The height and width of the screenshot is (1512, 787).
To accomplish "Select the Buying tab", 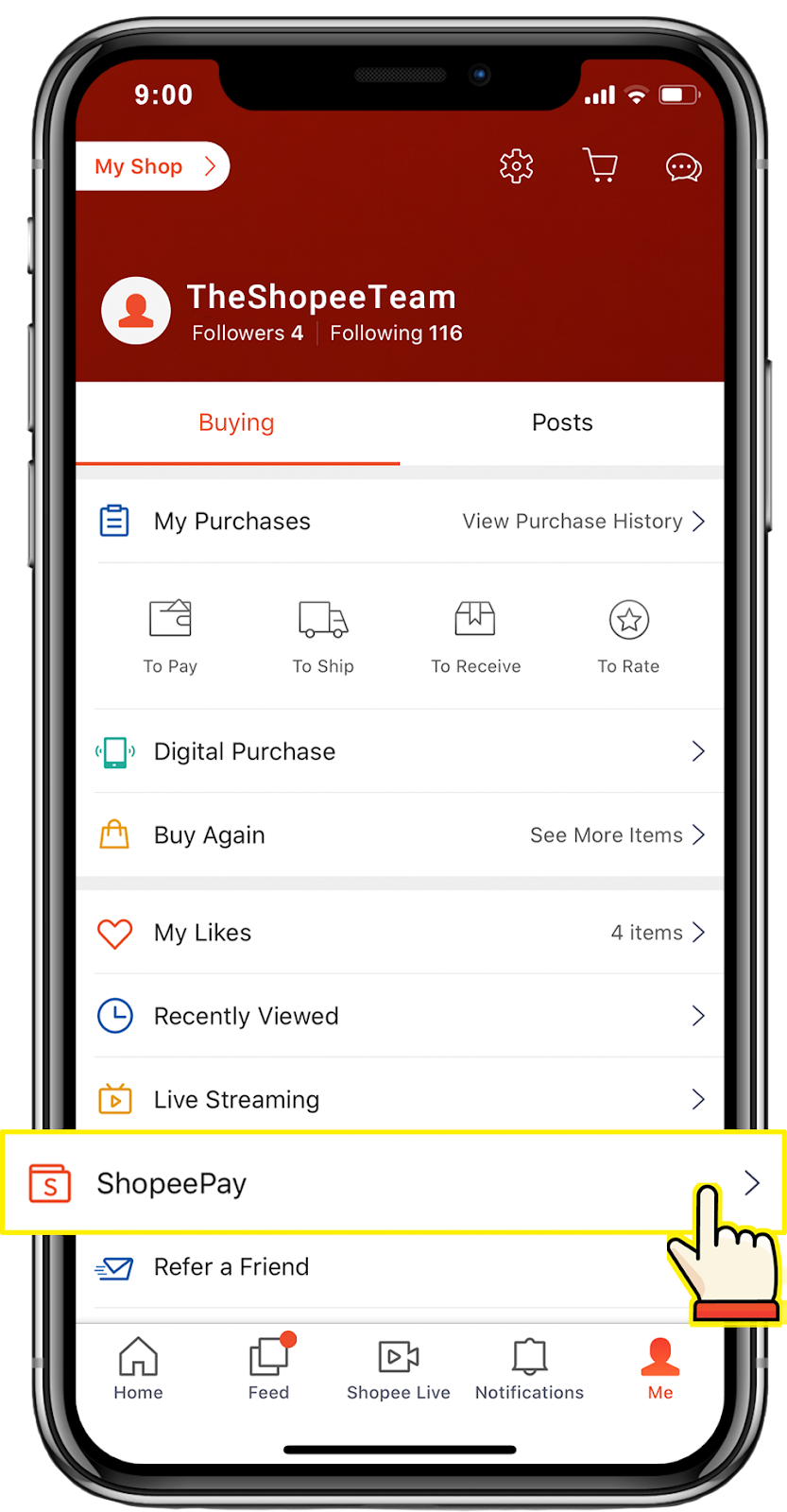I will click(x=237, y=423).
